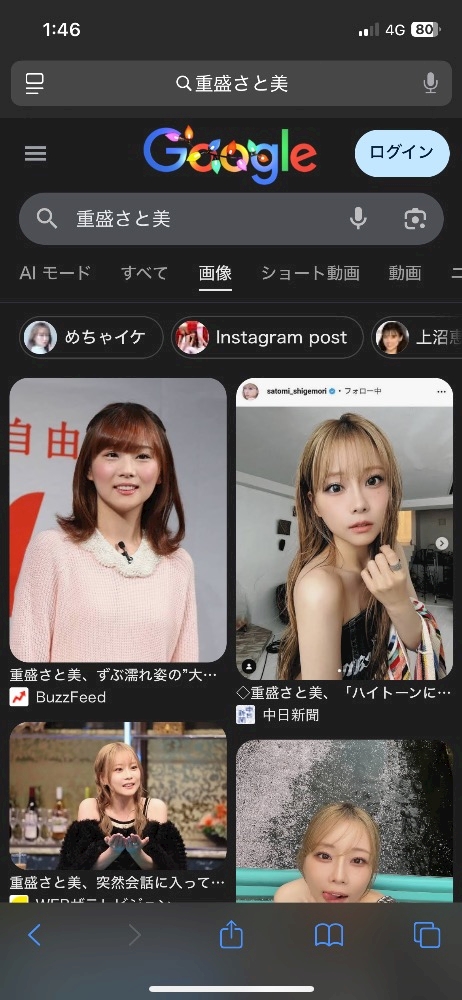This screenshot has width=462, height=1000.
Task: Switch to the ショート動画 tab
Action: point(310,274)
